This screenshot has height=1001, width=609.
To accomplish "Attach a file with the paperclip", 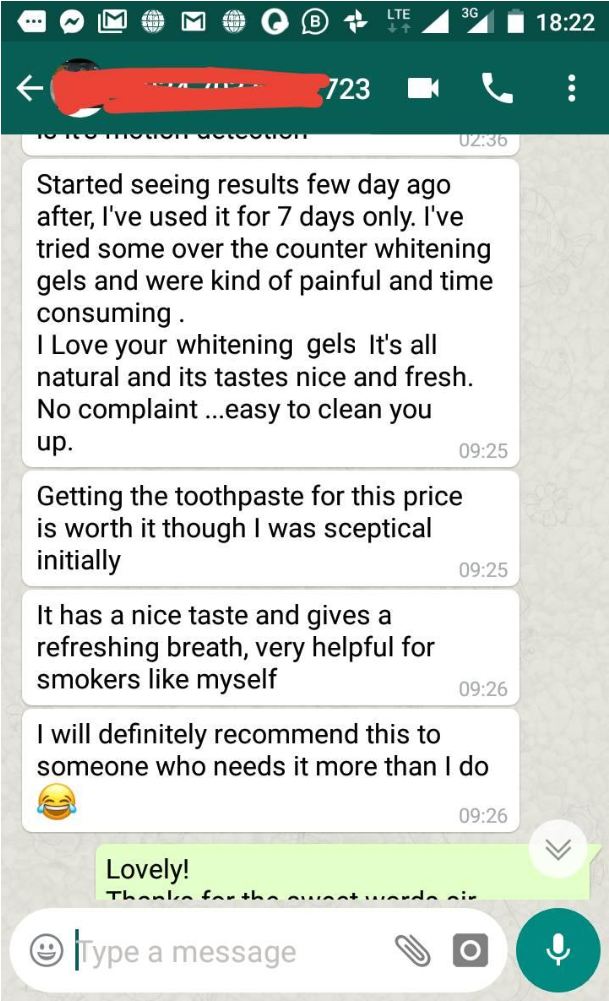I will (413, 950).
